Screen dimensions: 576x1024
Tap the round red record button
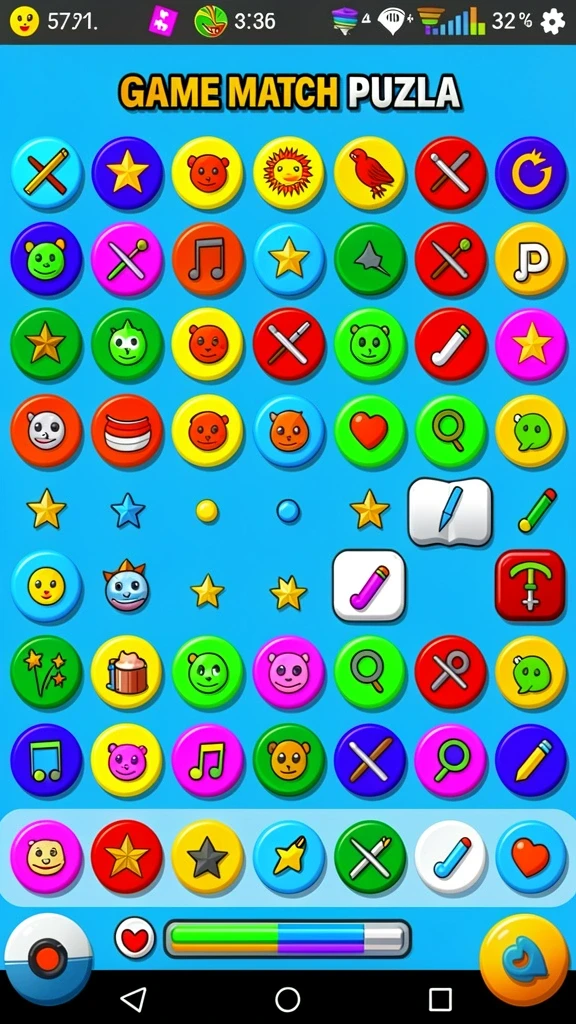[48, 959]
